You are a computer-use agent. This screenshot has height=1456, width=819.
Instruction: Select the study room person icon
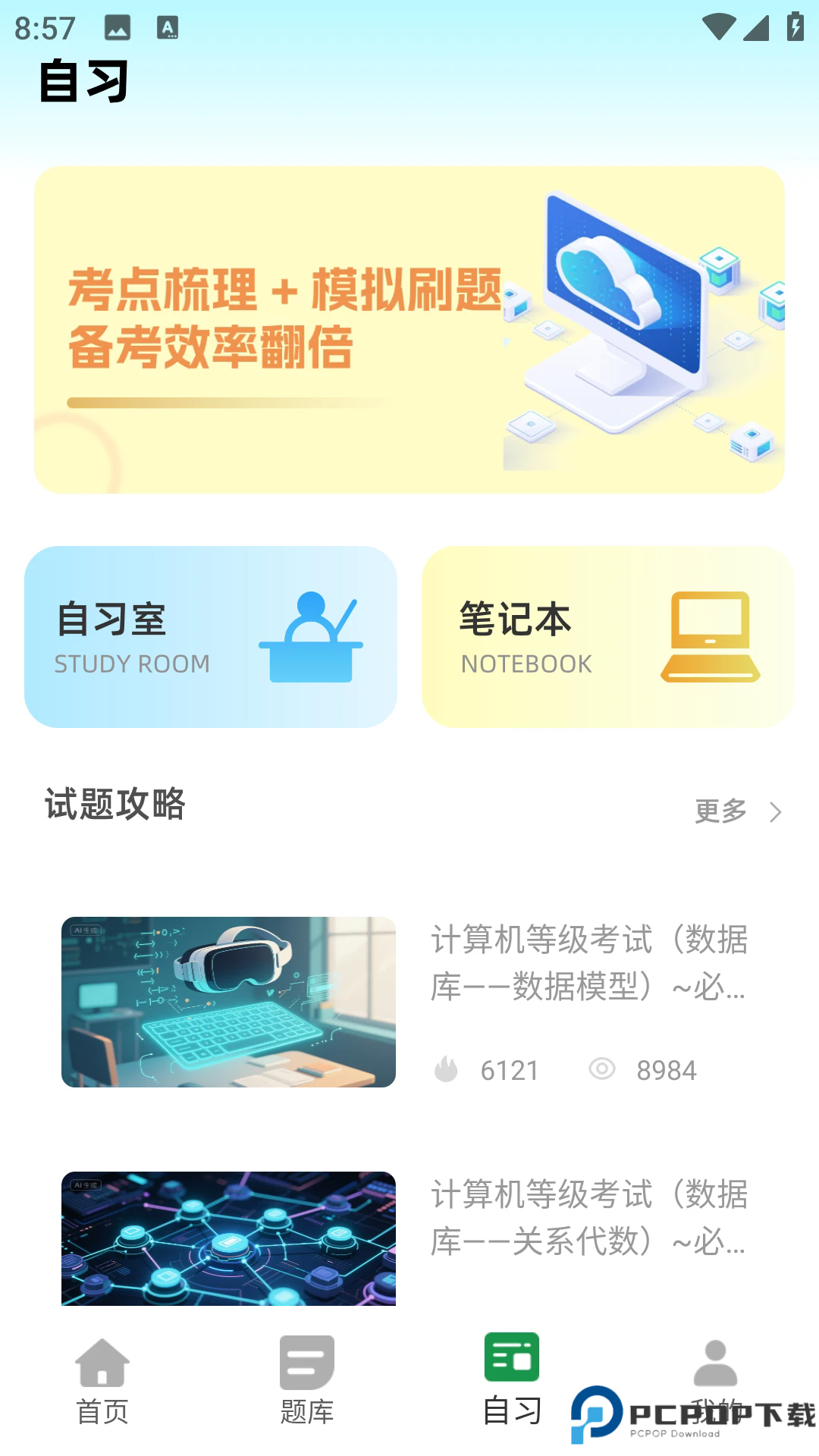pyautogui.click(x=312, y=637)
